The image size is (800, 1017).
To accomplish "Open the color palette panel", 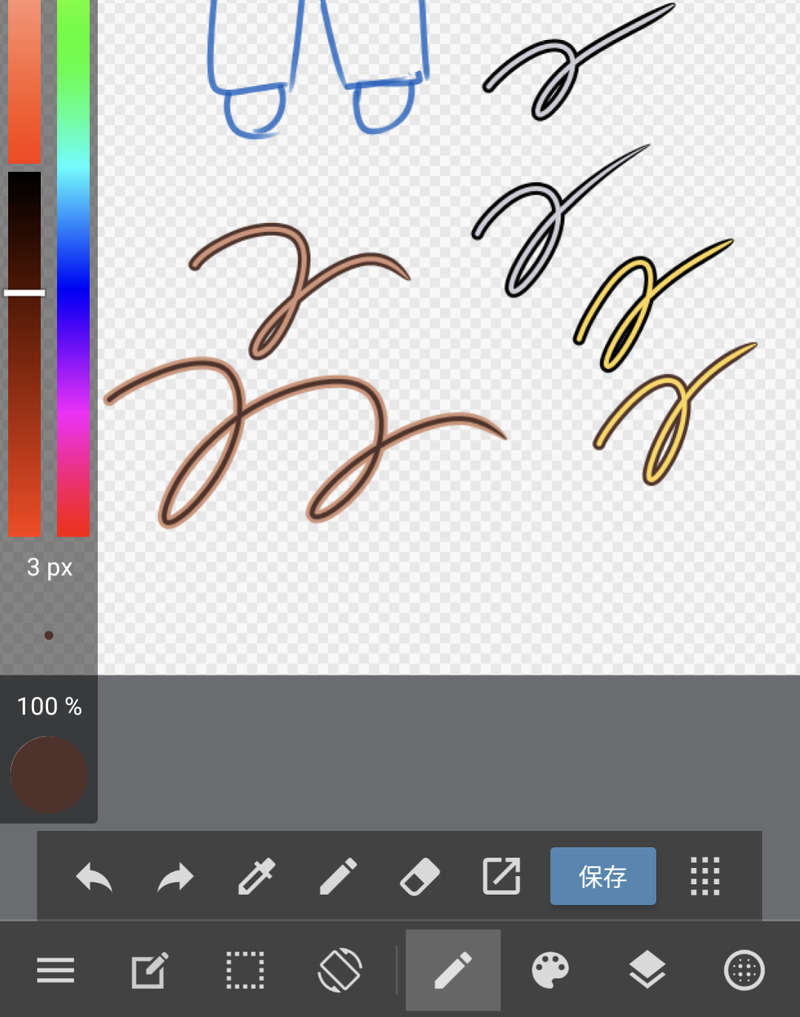I will pos(550,970).
